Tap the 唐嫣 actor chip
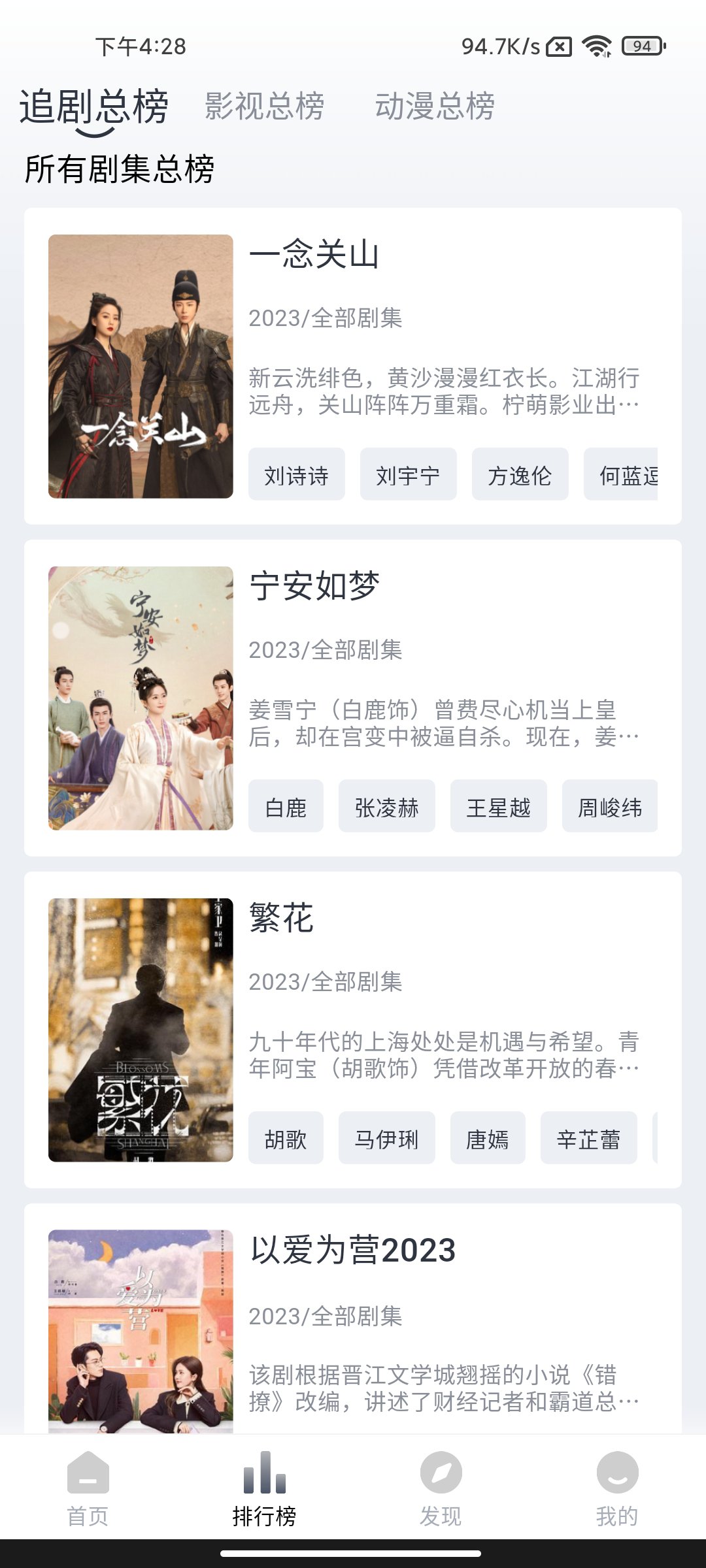706x1568 pixels. (487, 1139)
